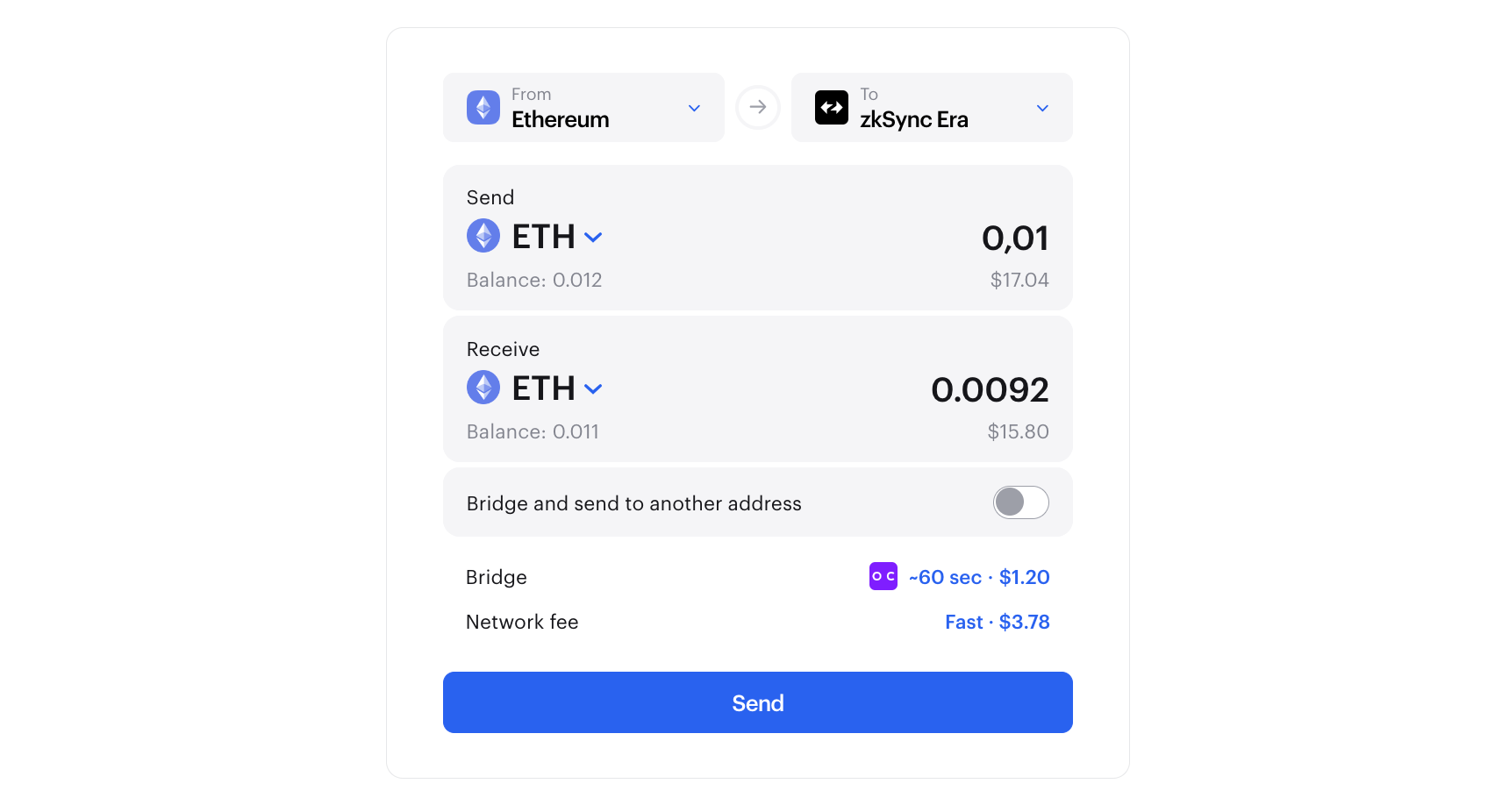Screen dimensions: 1502x812
Task: Open the From Ethereum network dropdown
Action: pos(583,108)
